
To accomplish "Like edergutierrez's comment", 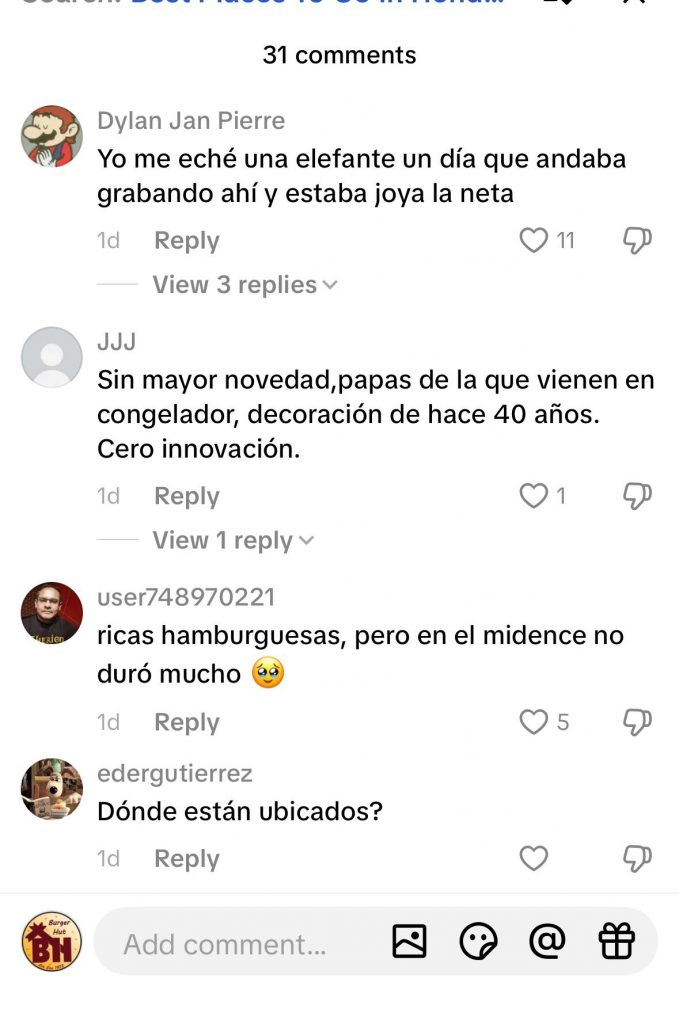I will (x=534, y=858).
